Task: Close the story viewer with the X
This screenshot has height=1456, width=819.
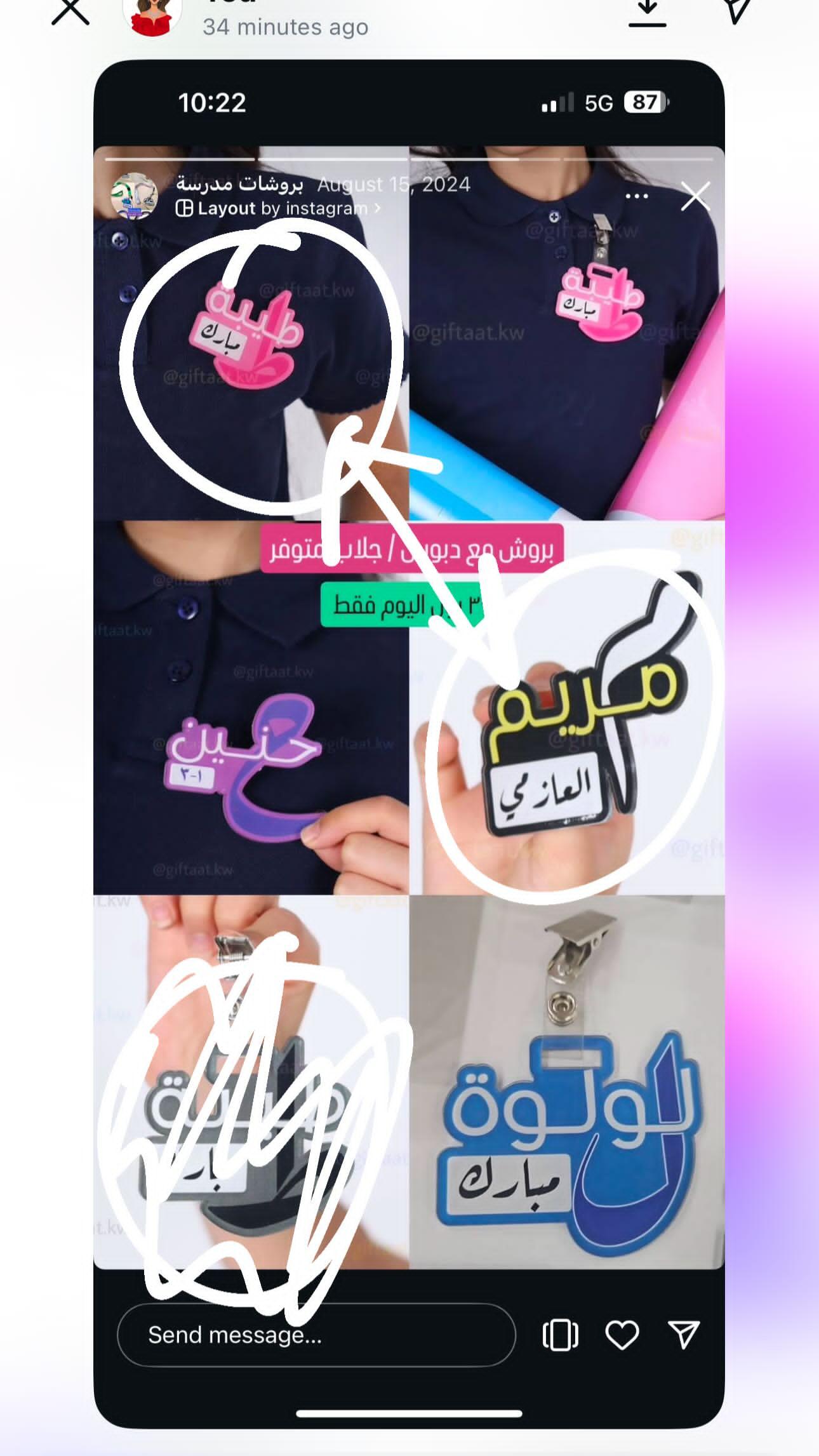Action: pyautogui.click(x=70, y=10)
